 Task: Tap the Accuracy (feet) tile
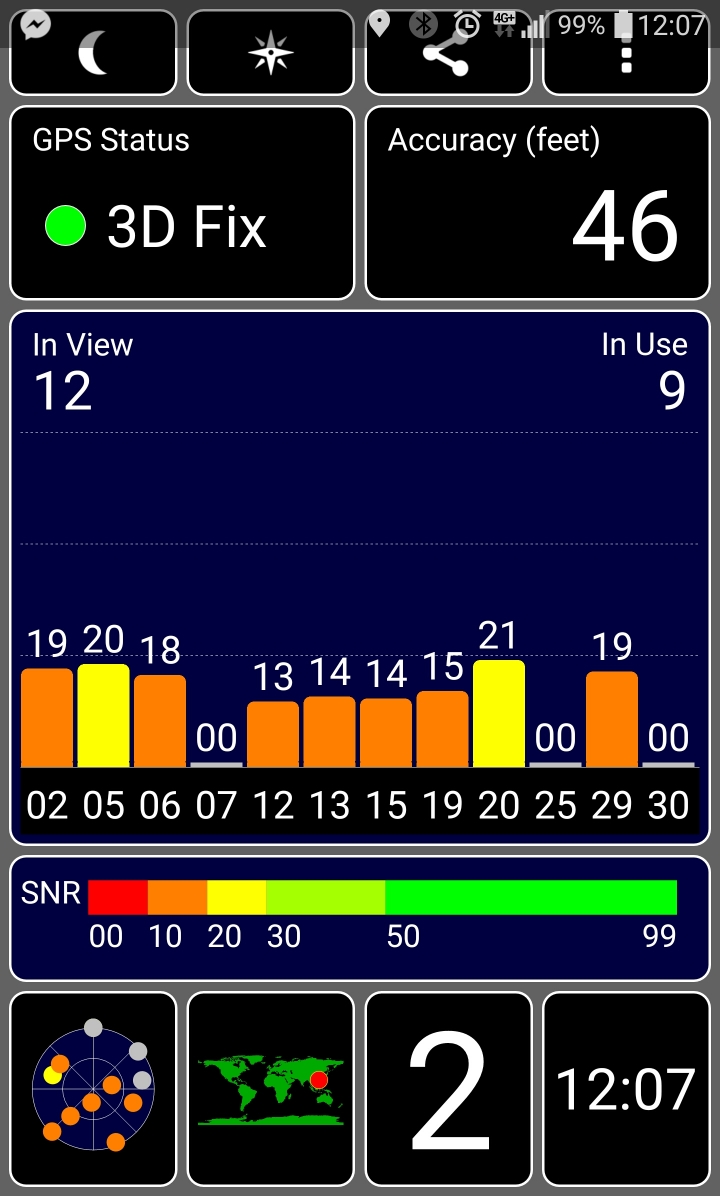coord(539,203)
